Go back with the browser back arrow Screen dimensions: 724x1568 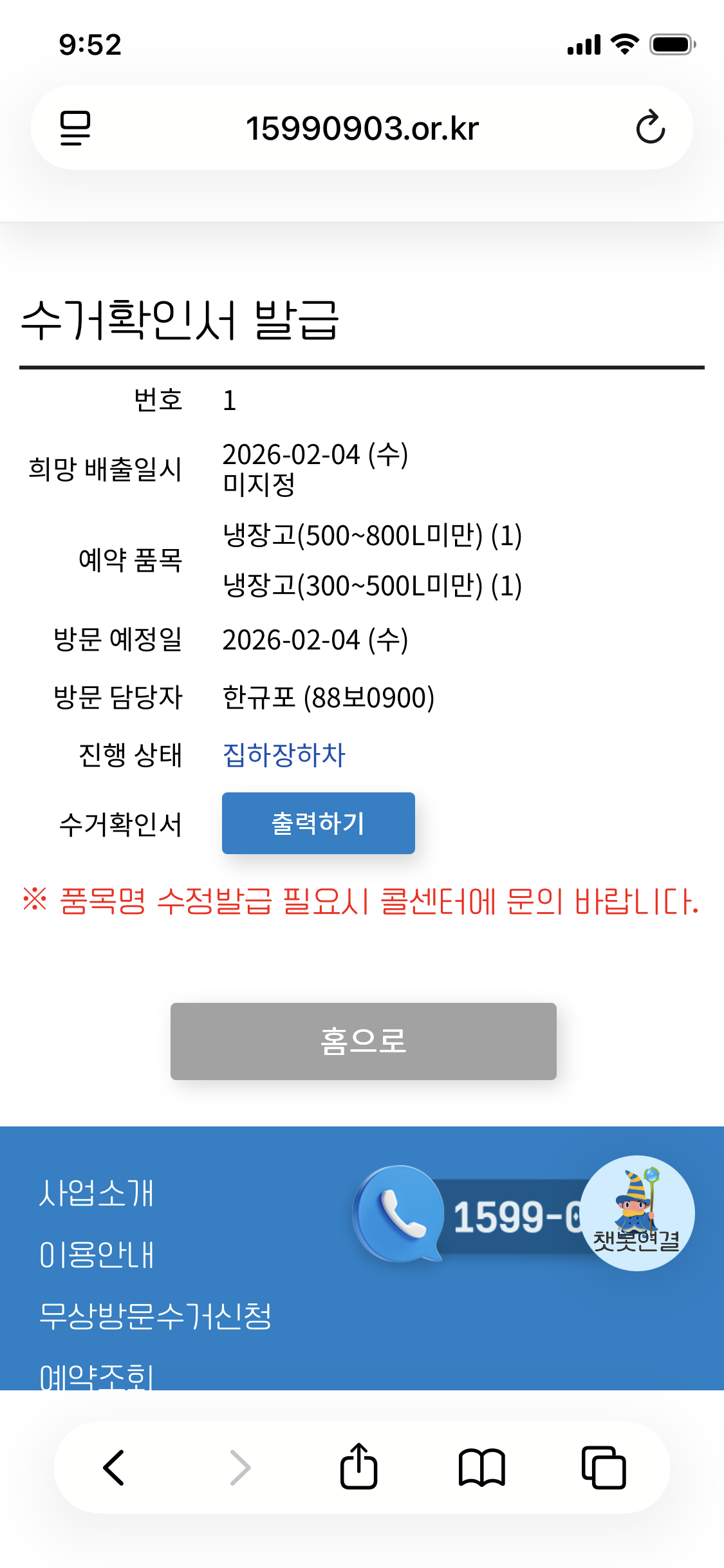click(115, 1468)
